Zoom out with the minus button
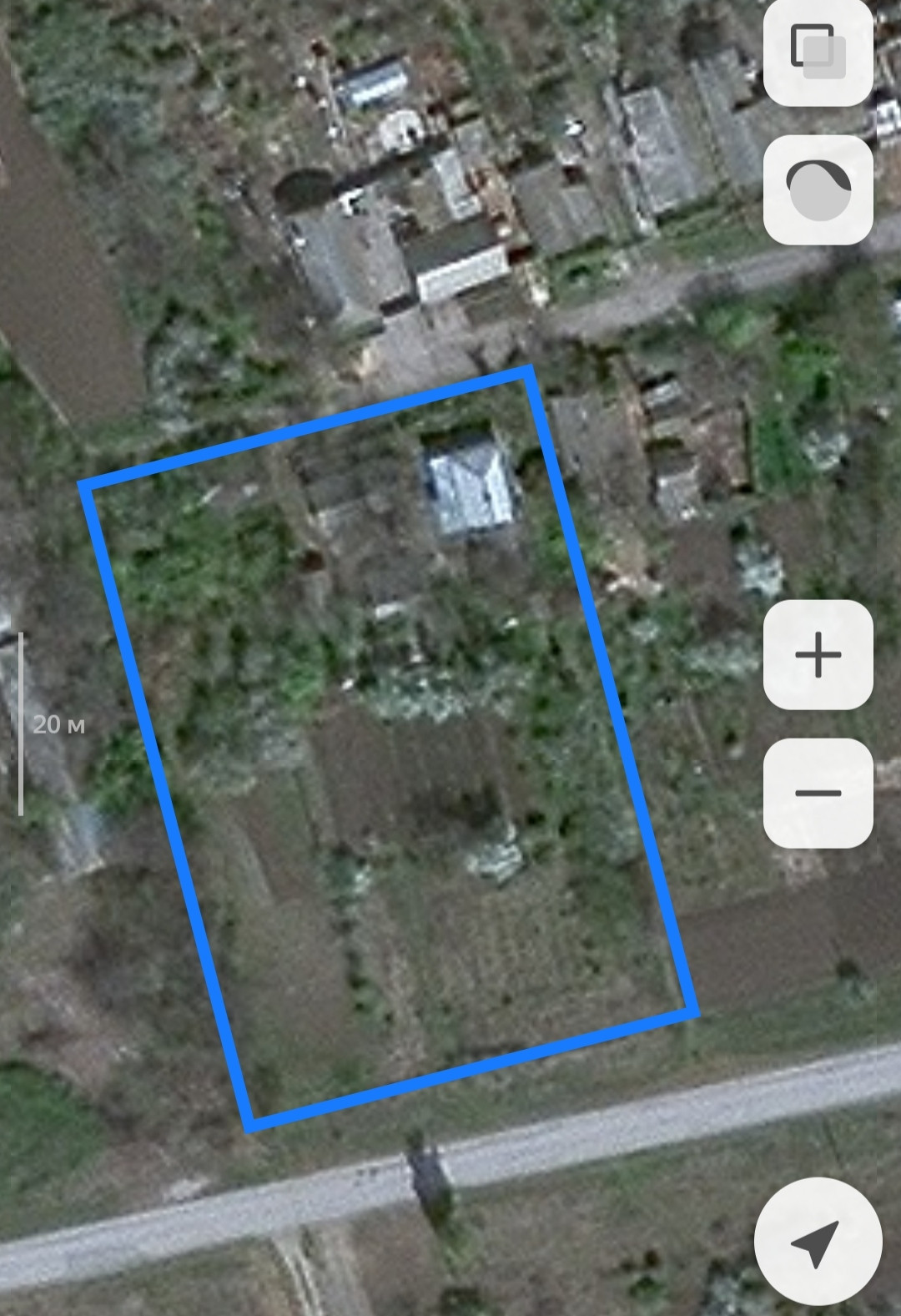This screenshot has height=1316, width=901. (x=818, y=792)
